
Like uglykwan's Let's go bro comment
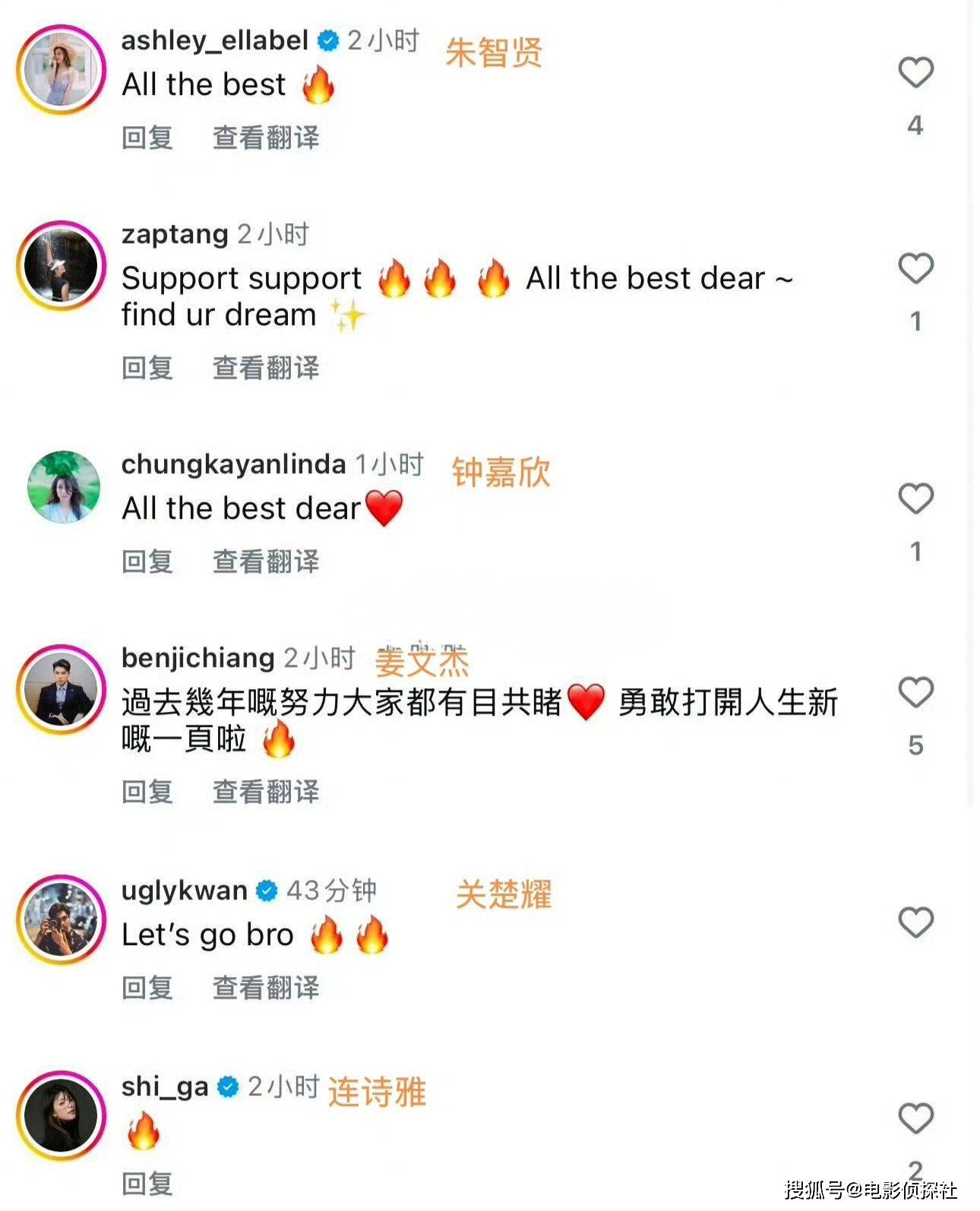point(915,922)
